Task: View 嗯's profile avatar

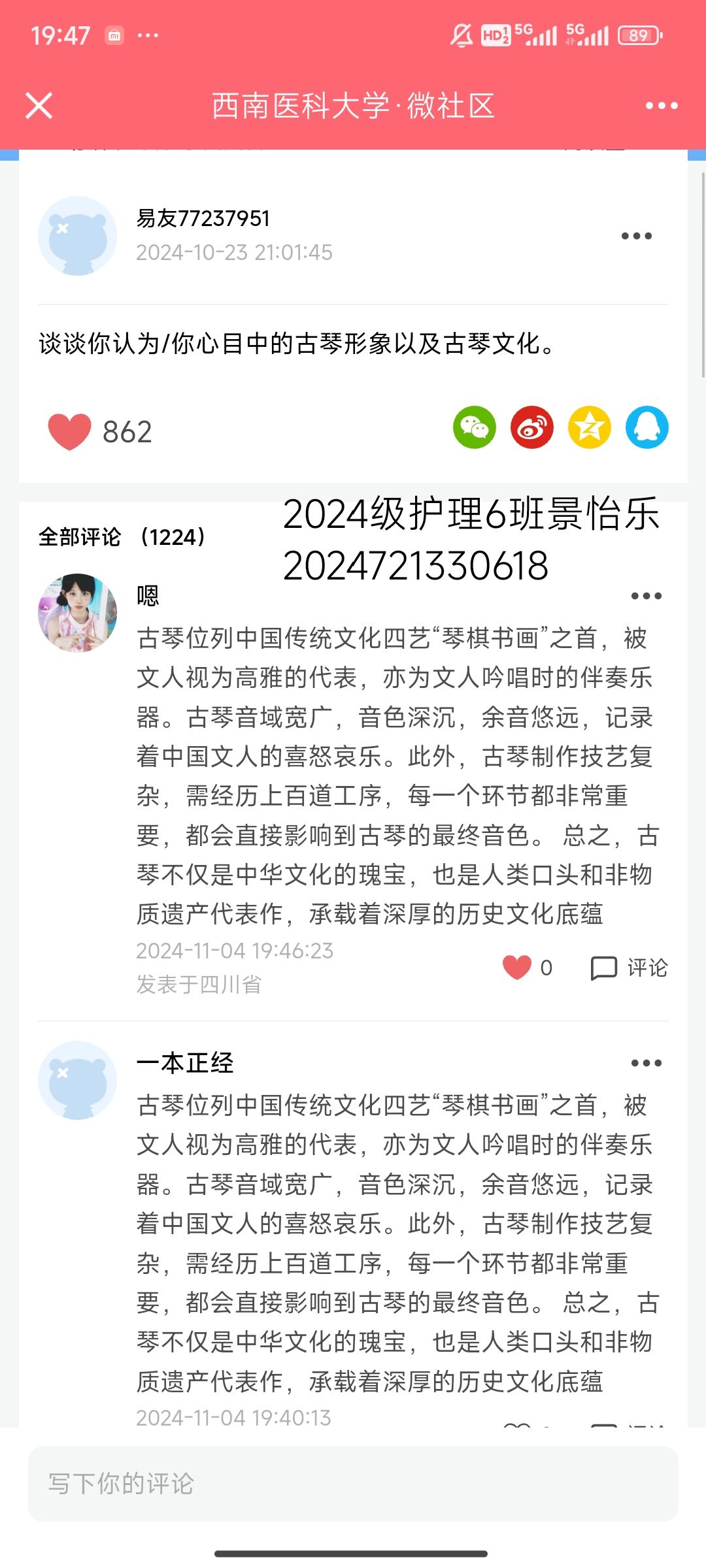Action: tap(78, 612)
